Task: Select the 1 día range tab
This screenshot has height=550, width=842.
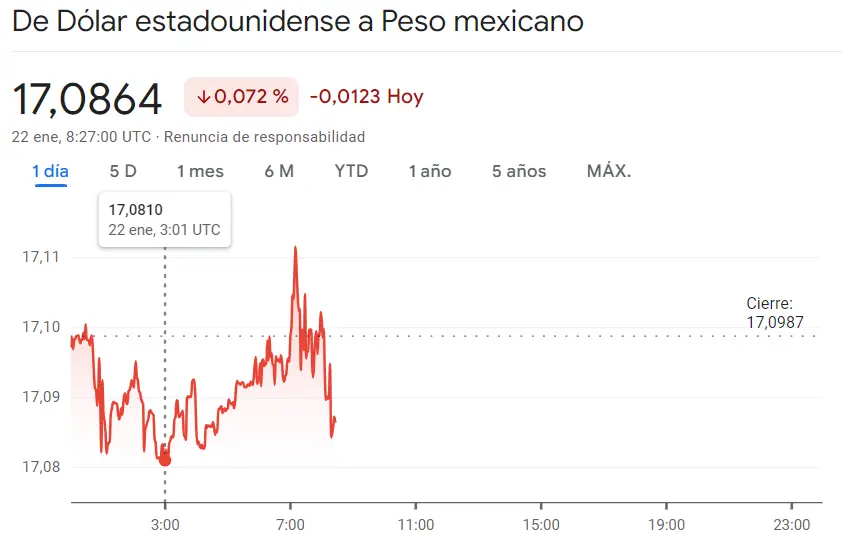Action: point(50,171)
